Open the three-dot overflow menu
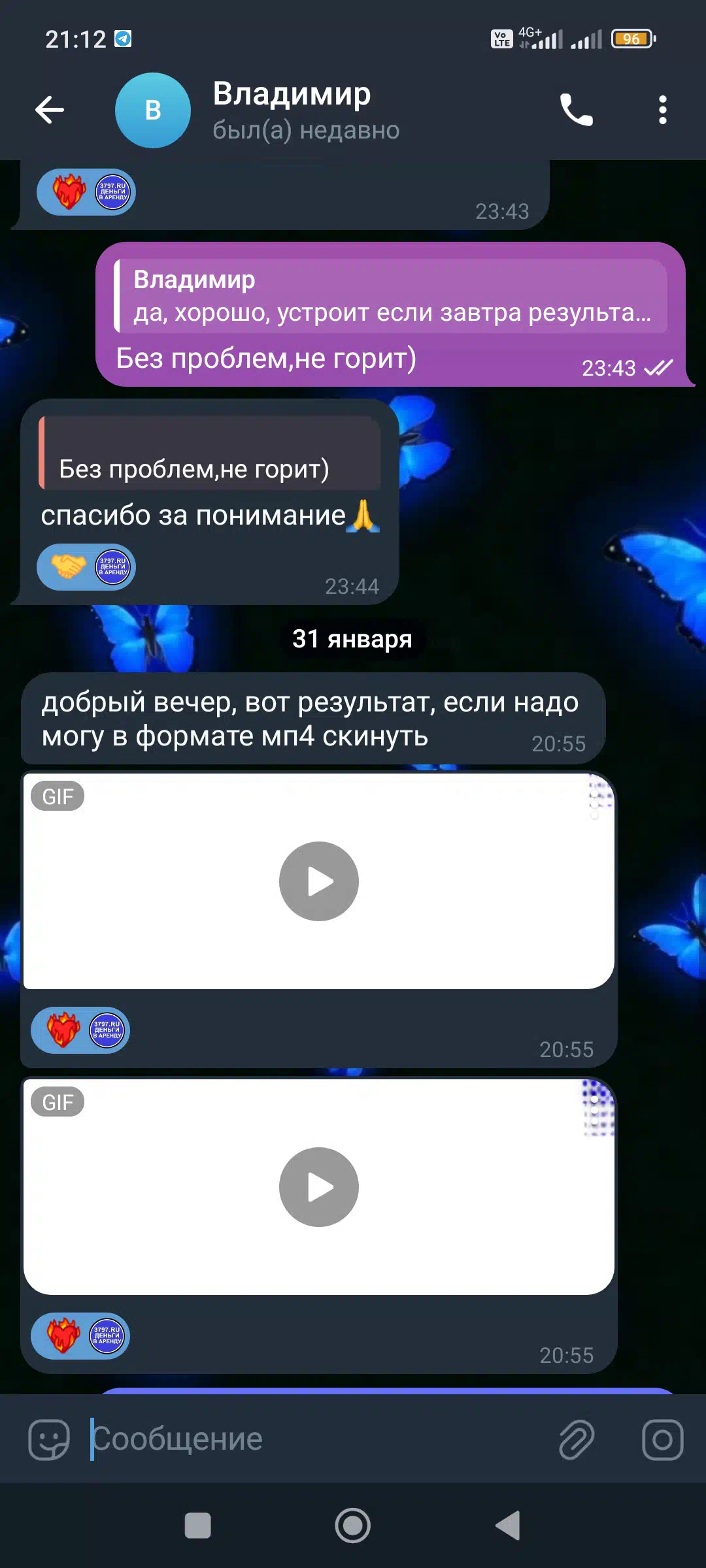 662,110
